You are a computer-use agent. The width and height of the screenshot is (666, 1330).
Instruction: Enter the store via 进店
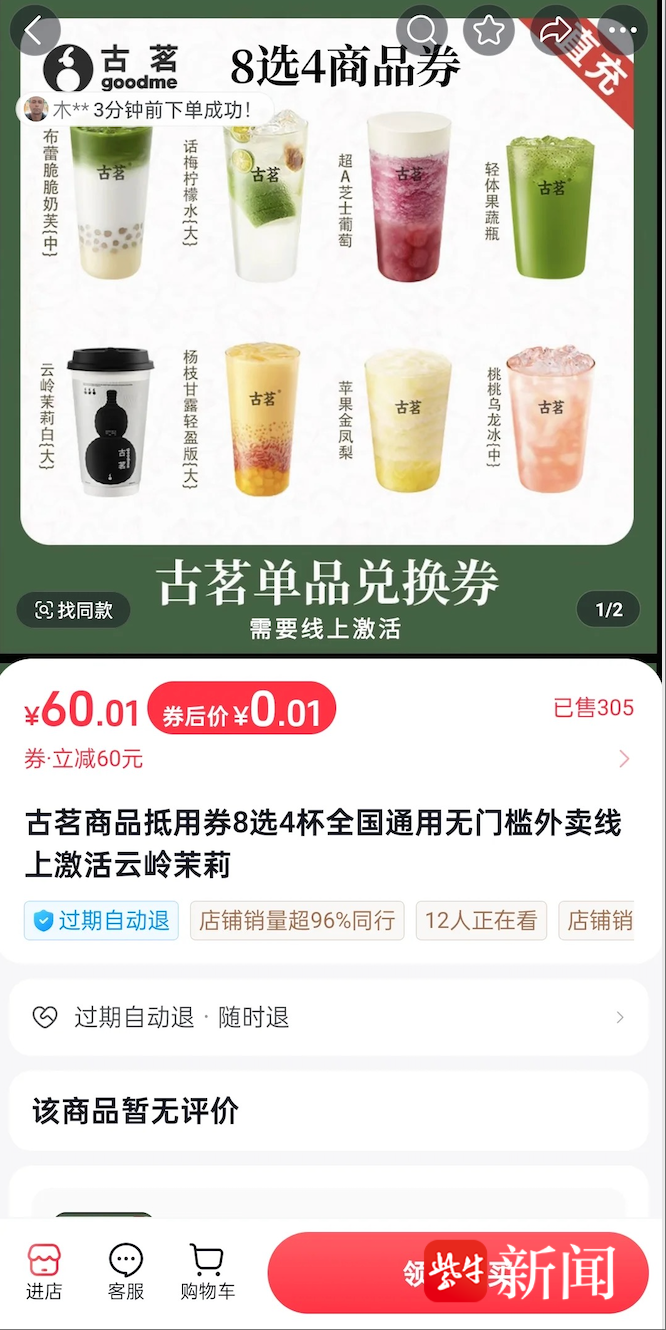click(44, 1272)
